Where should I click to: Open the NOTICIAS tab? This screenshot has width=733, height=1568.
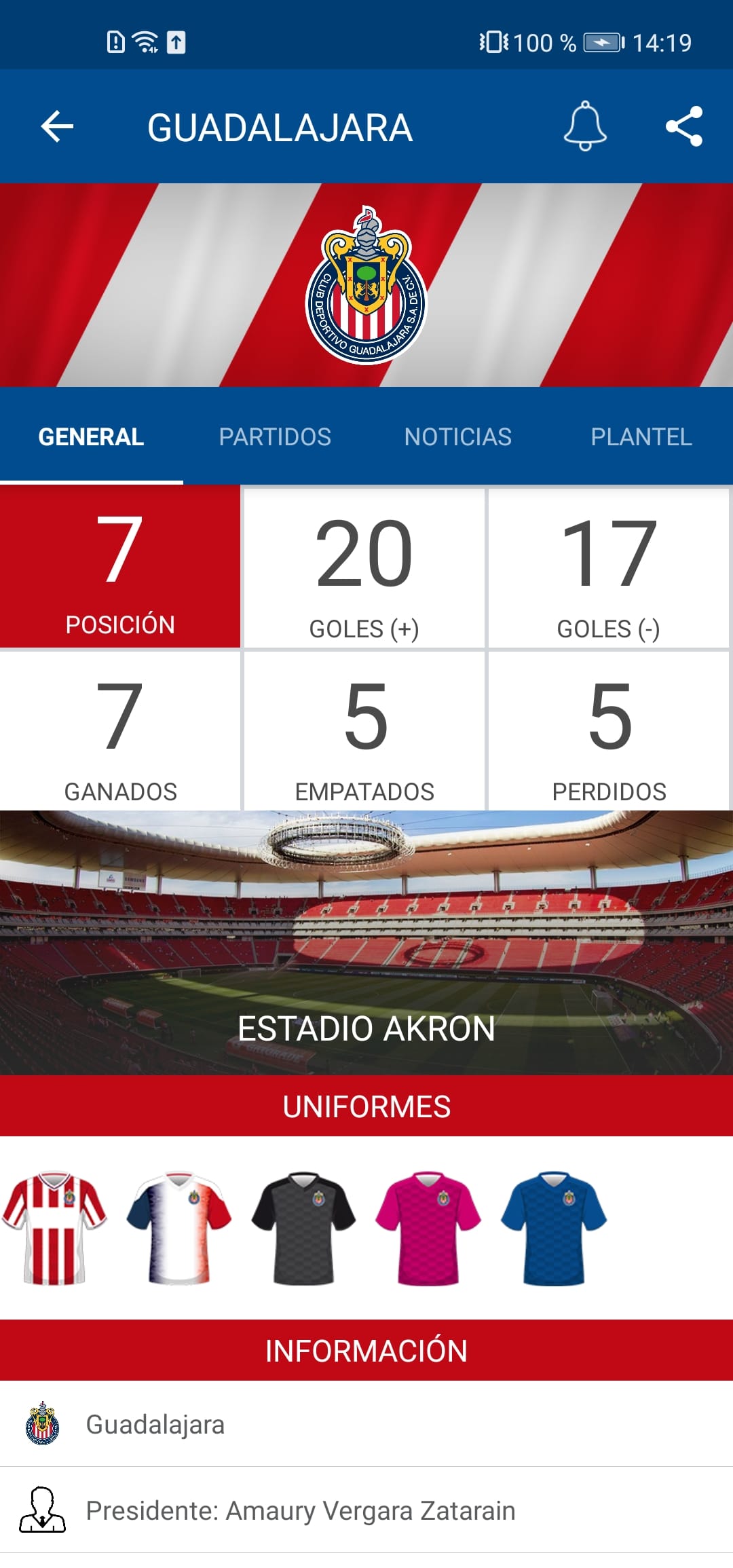pyautogui.click(x=459, y=436)
